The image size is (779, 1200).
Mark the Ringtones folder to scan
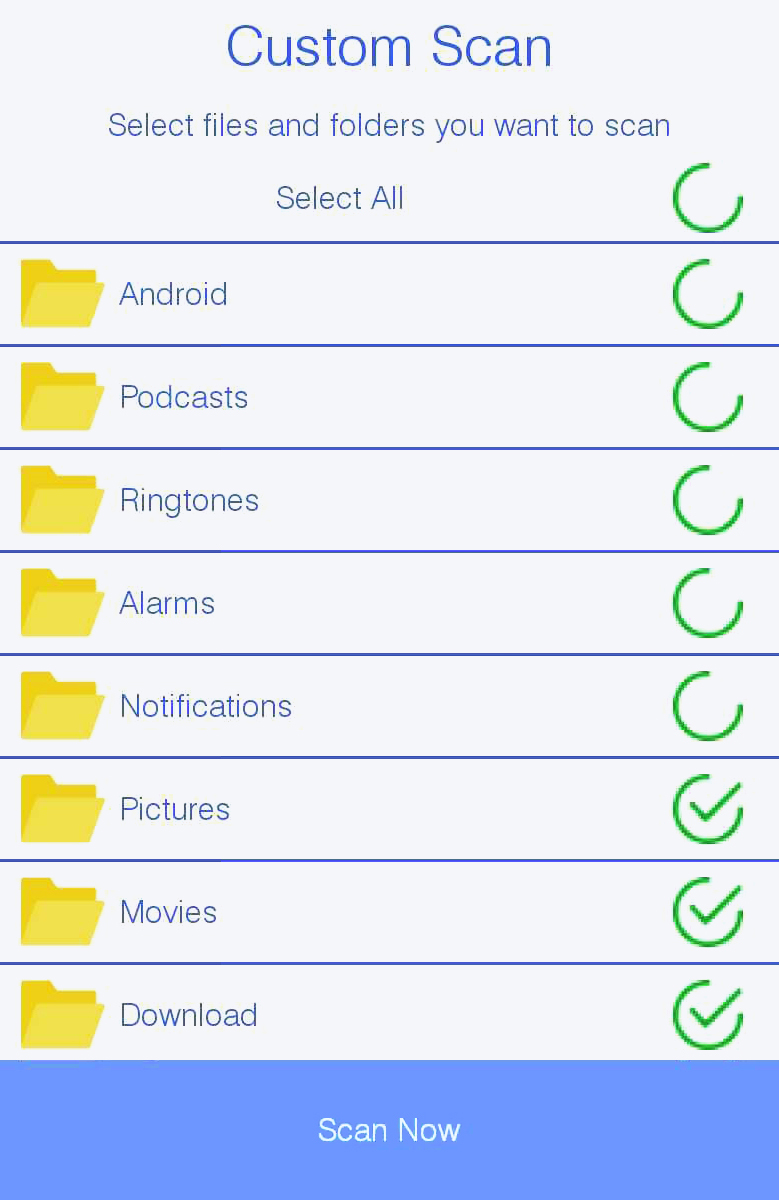[x=708, y=500]
